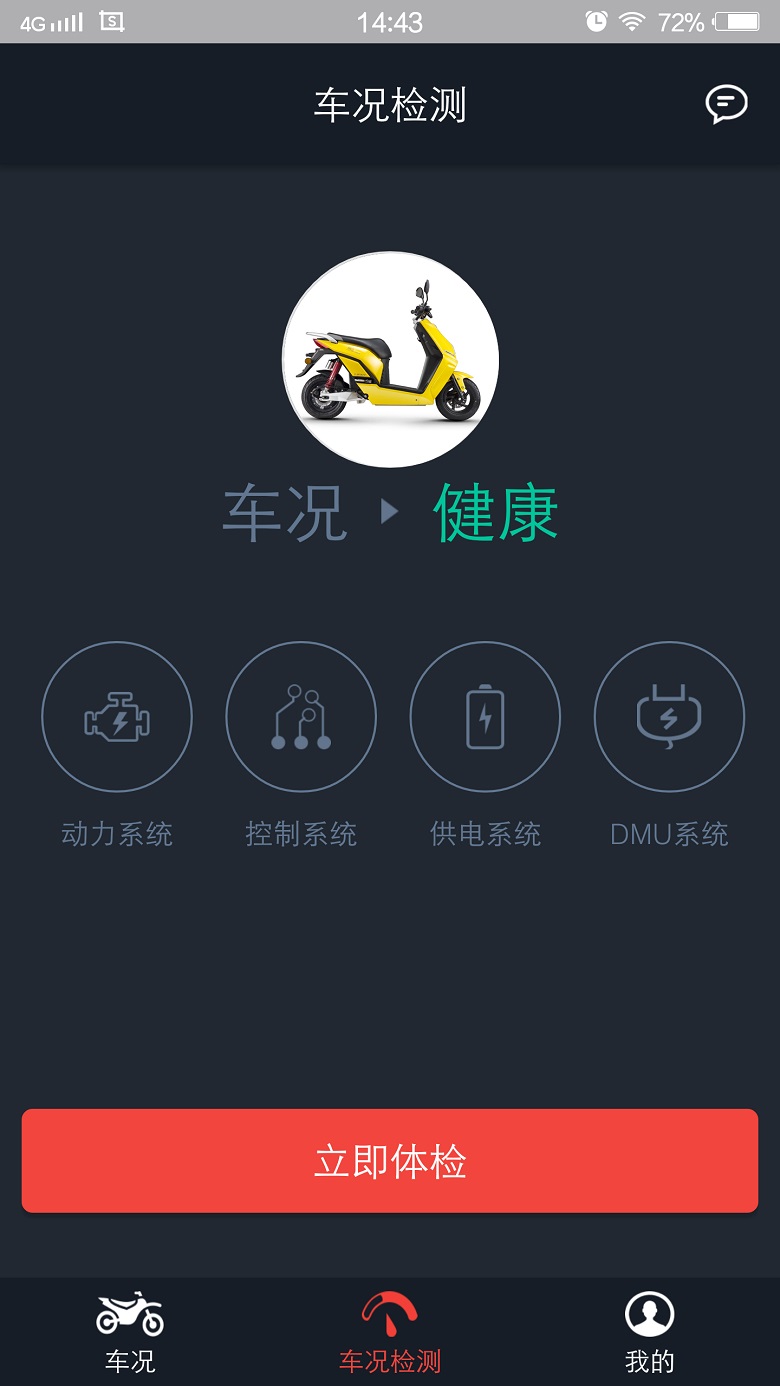
Task: View the 供电系统 power supply icon
Action: [485, 717]
